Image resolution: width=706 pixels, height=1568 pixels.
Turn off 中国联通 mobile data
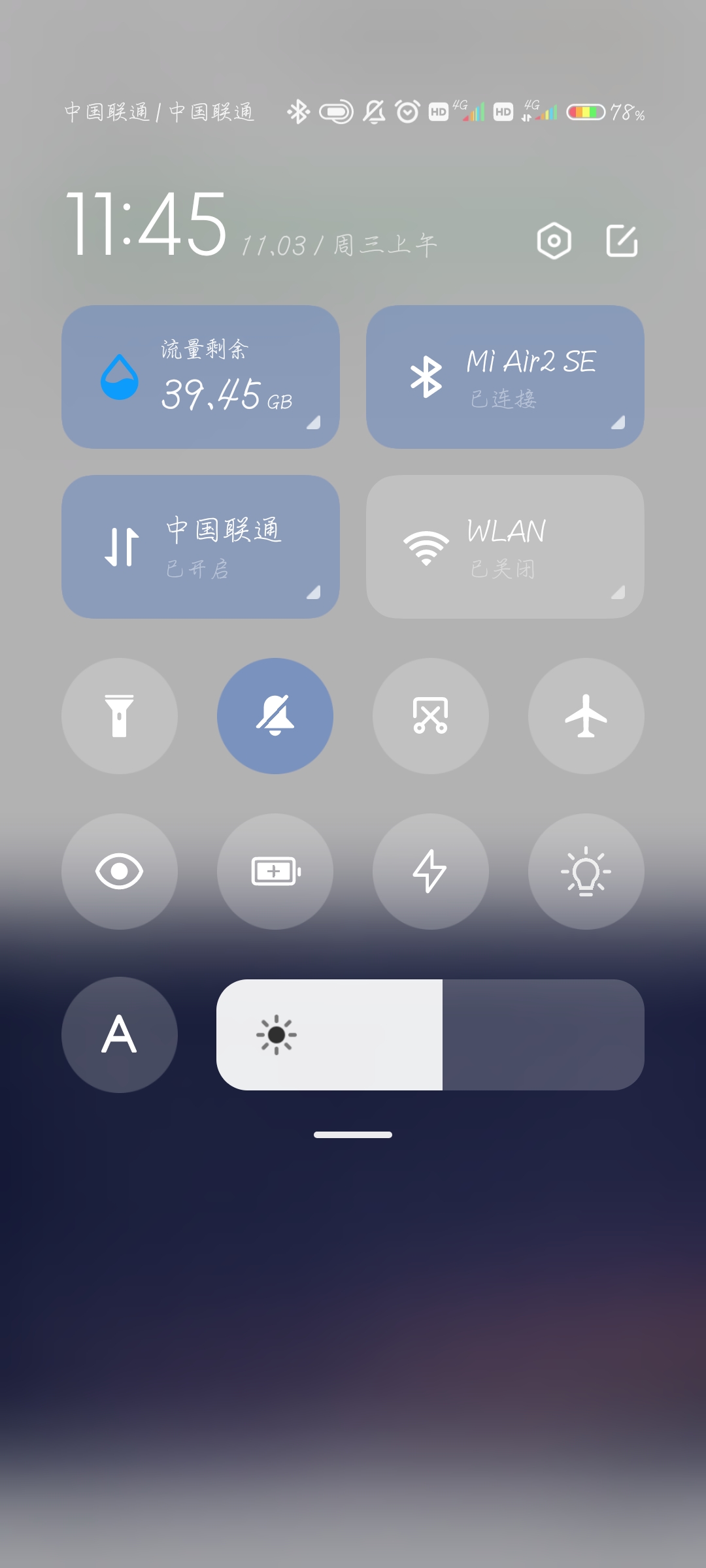tap(201, 547)
